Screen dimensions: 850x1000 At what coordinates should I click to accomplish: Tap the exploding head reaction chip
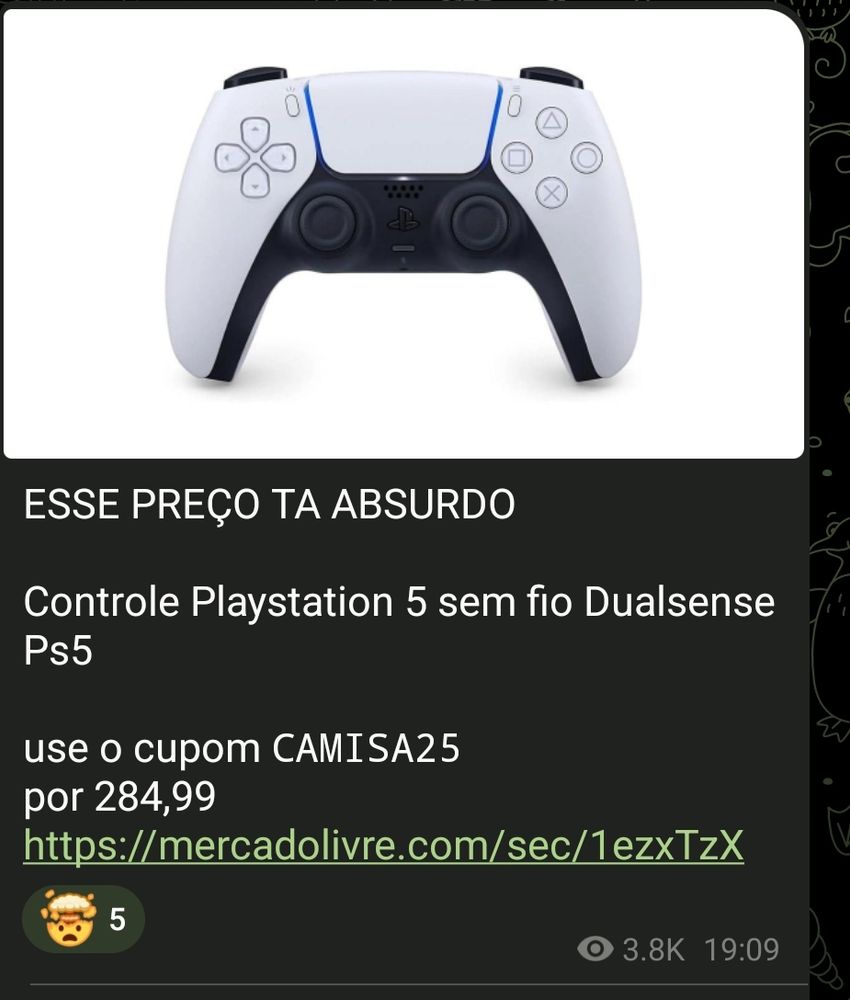tap(83, 919)
